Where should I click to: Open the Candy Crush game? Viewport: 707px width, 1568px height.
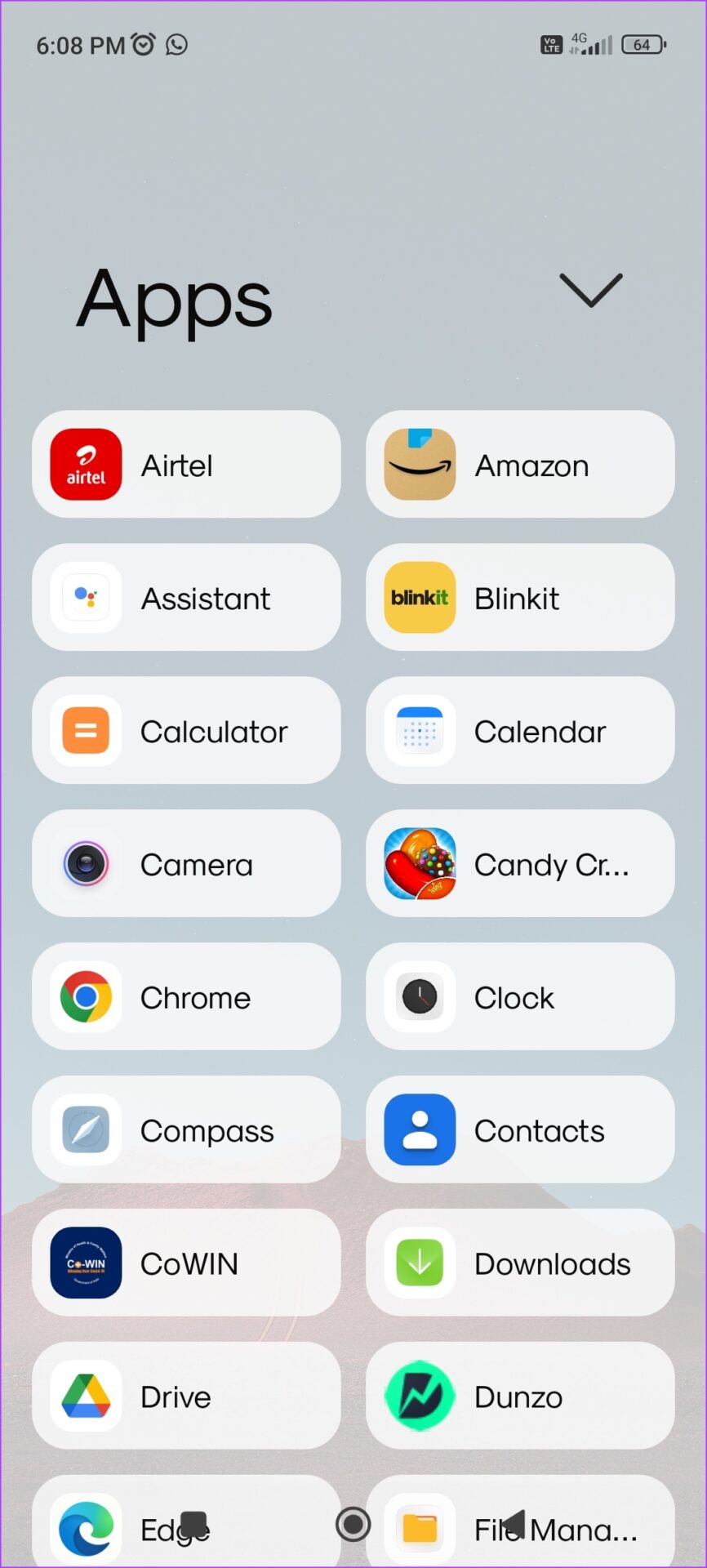pos(520,863)
